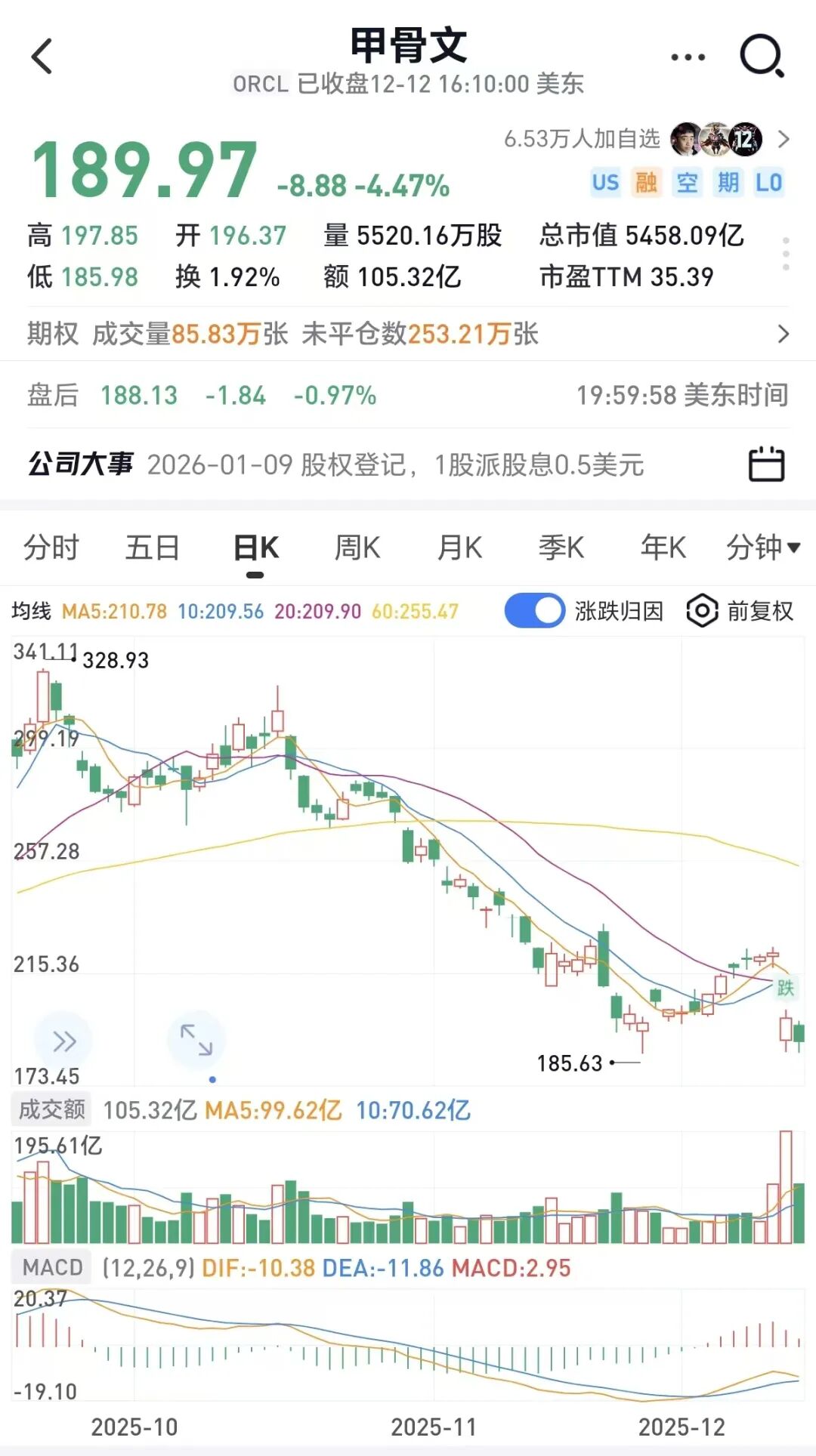Switch to the 年K chart tab
Image resolution: width=816 pixels, height=1456 pixels.
663,548
